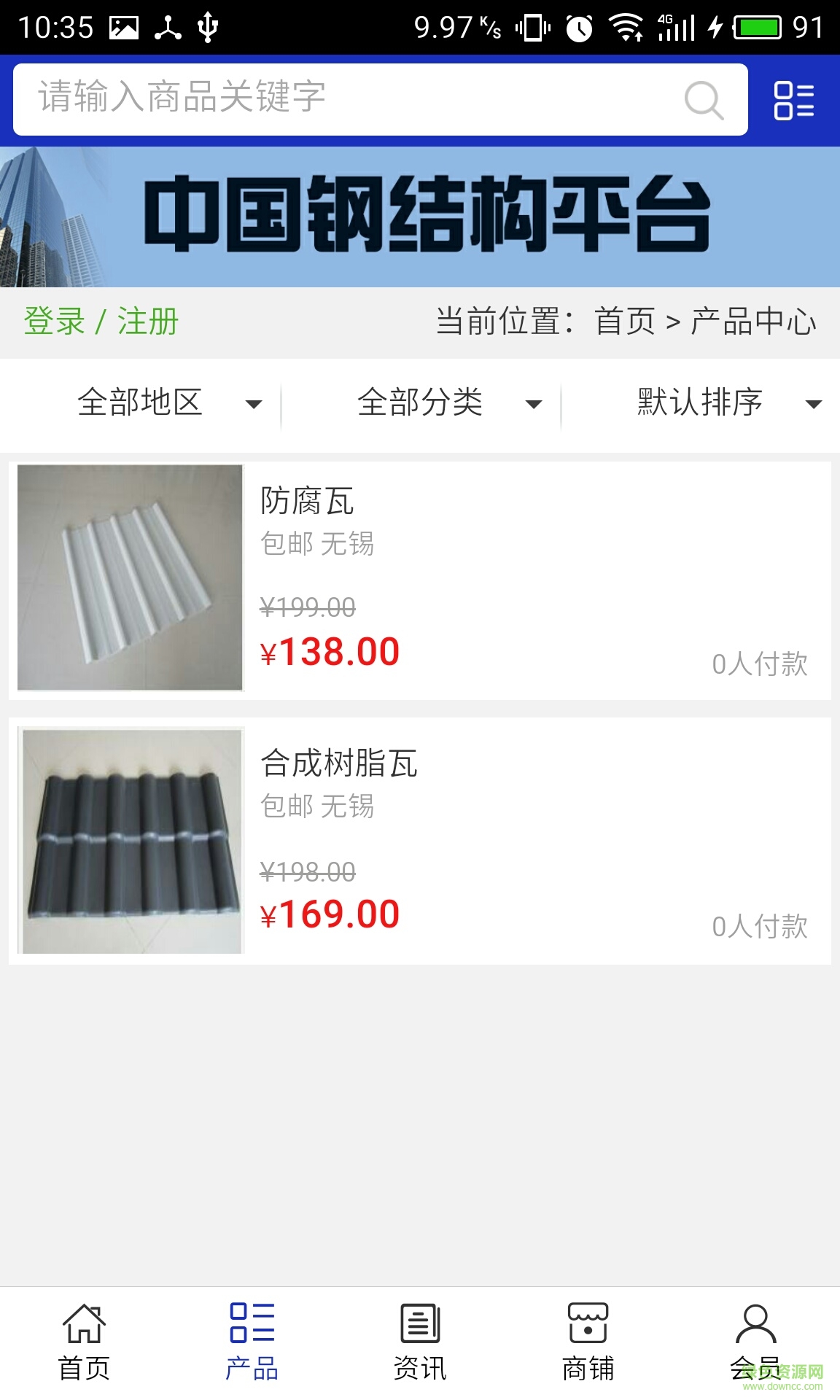This screenshot has height=1400, width=840.
Task: Open the 合成树脂瓦 product card
Action: tap(420, 841)
